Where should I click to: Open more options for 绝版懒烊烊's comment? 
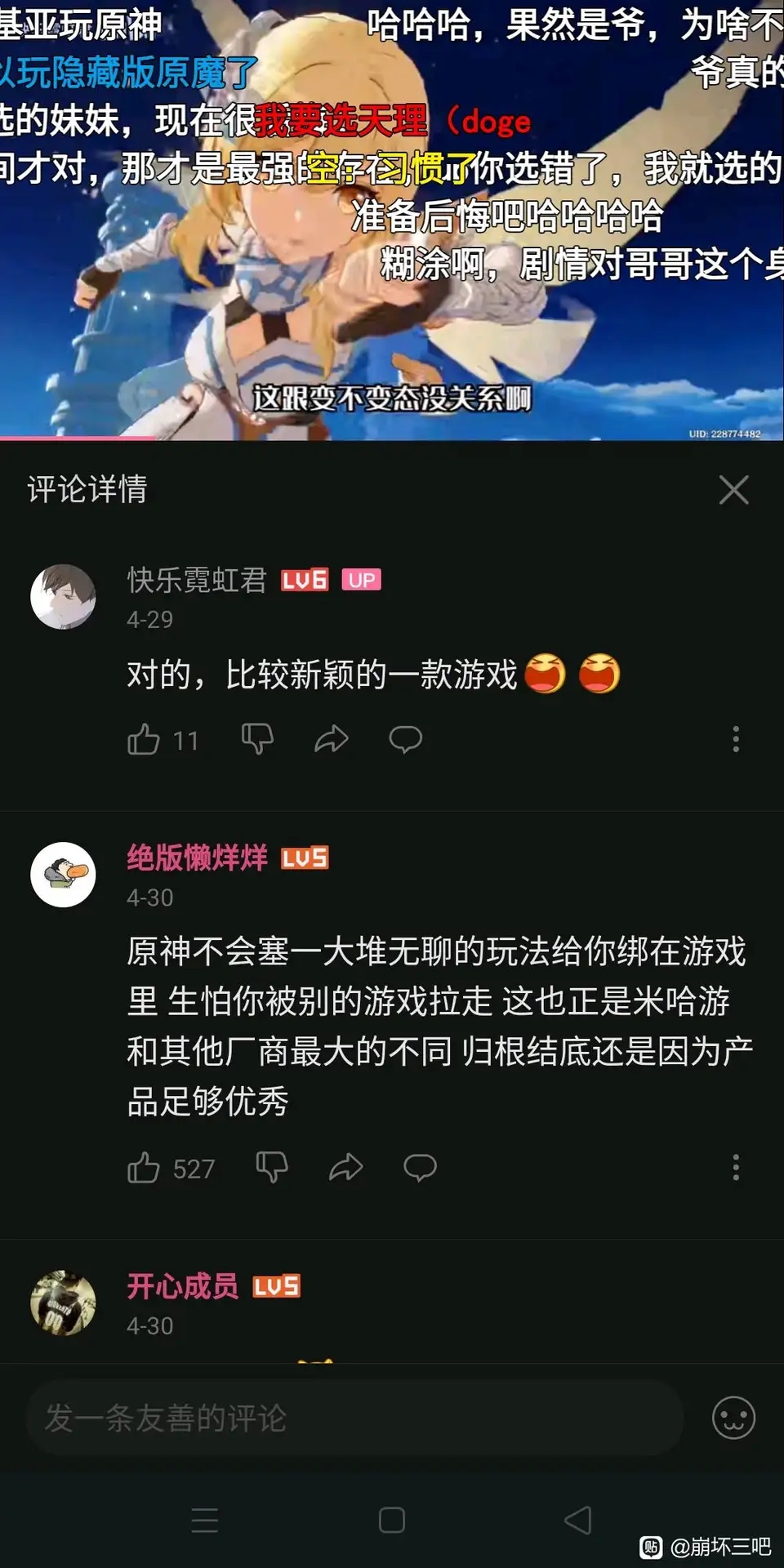click(x=736, y=1168)
